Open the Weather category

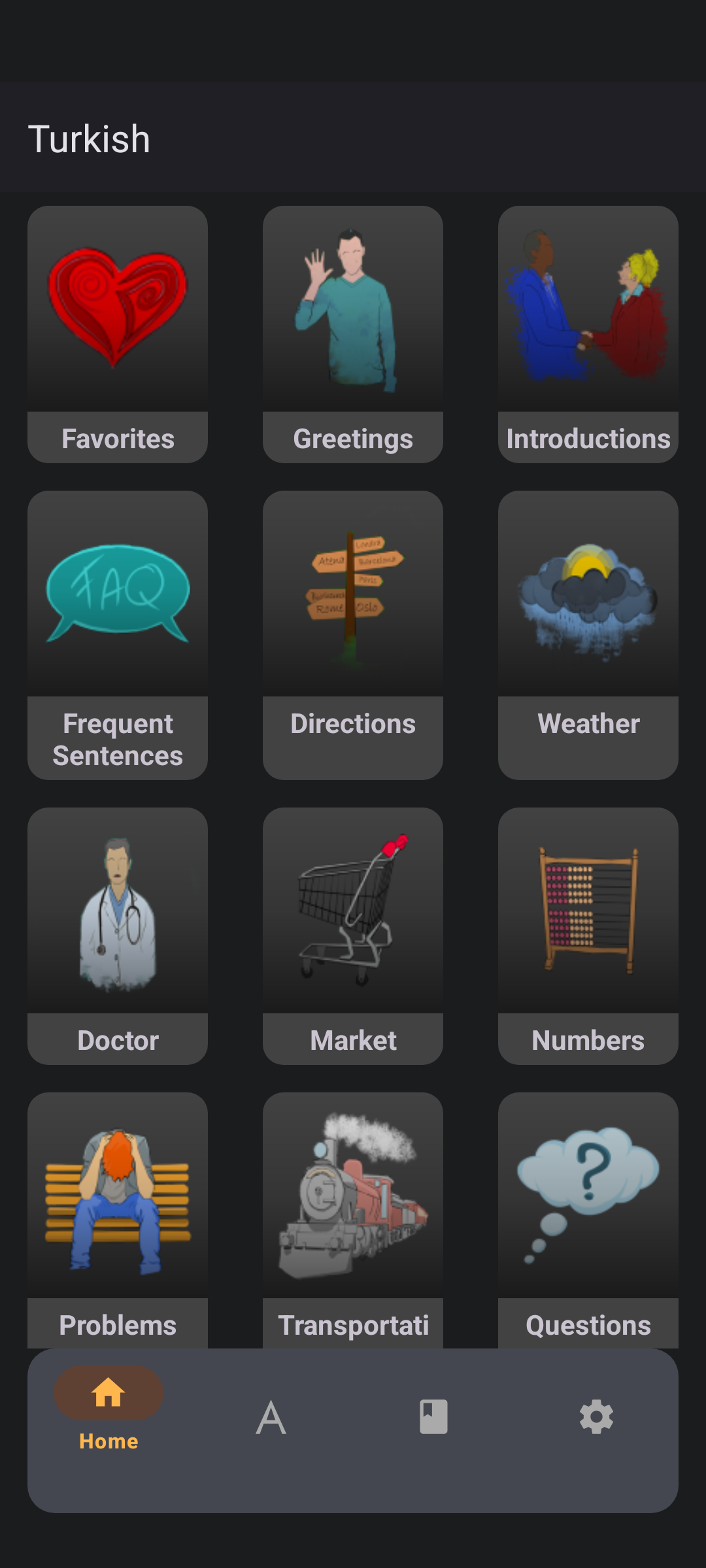click(x=588, y=634)
